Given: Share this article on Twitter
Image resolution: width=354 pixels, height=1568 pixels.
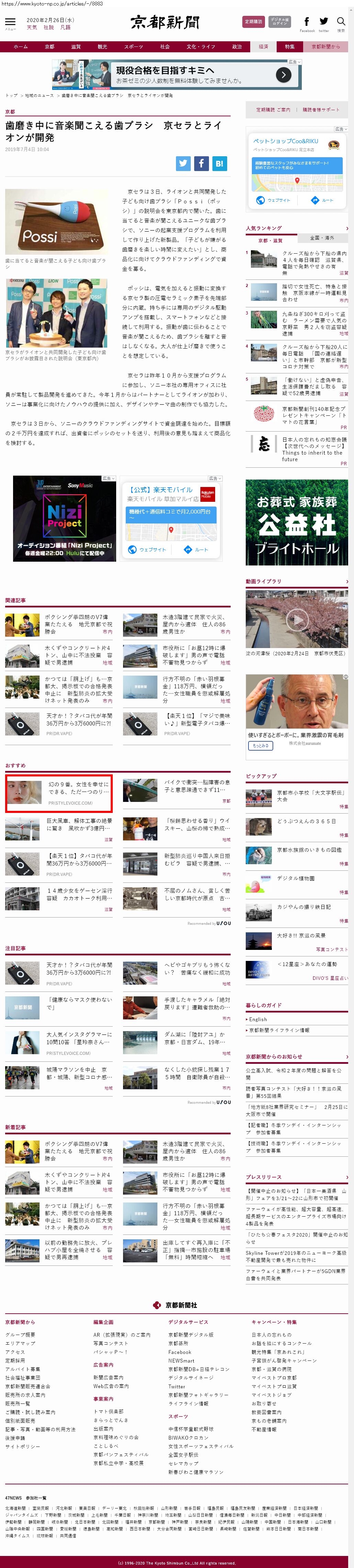Looking at the screenshot, I should [183, 163].
